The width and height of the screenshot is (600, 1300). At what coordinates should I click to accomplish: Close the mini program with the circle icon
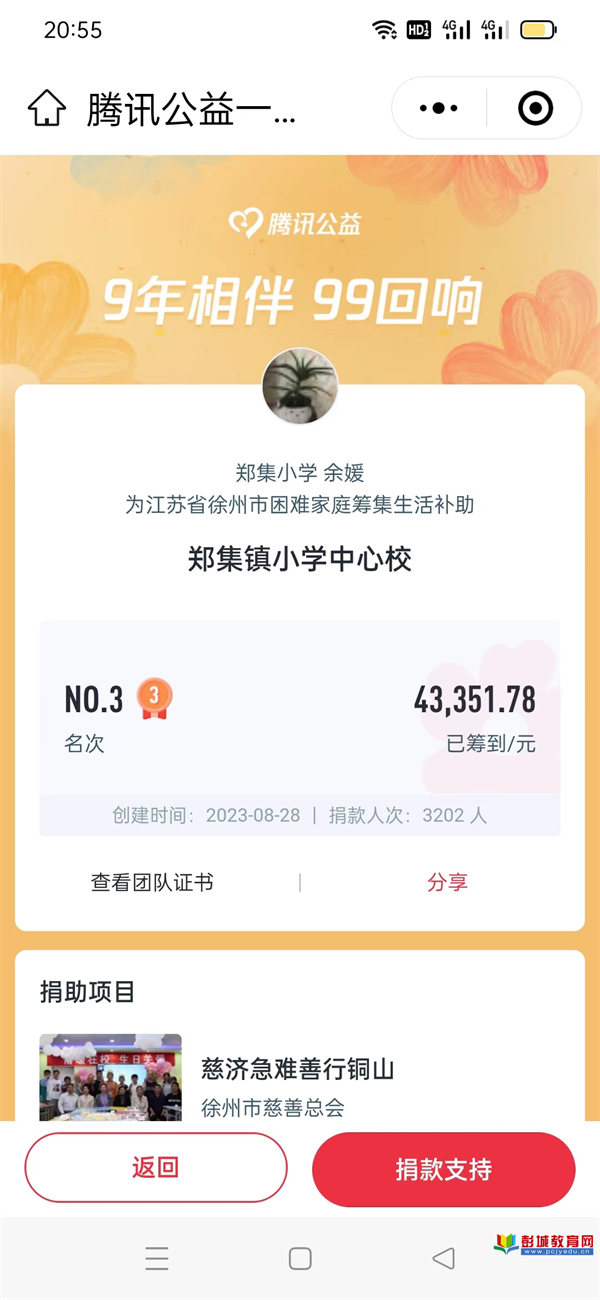pos(535,107)
